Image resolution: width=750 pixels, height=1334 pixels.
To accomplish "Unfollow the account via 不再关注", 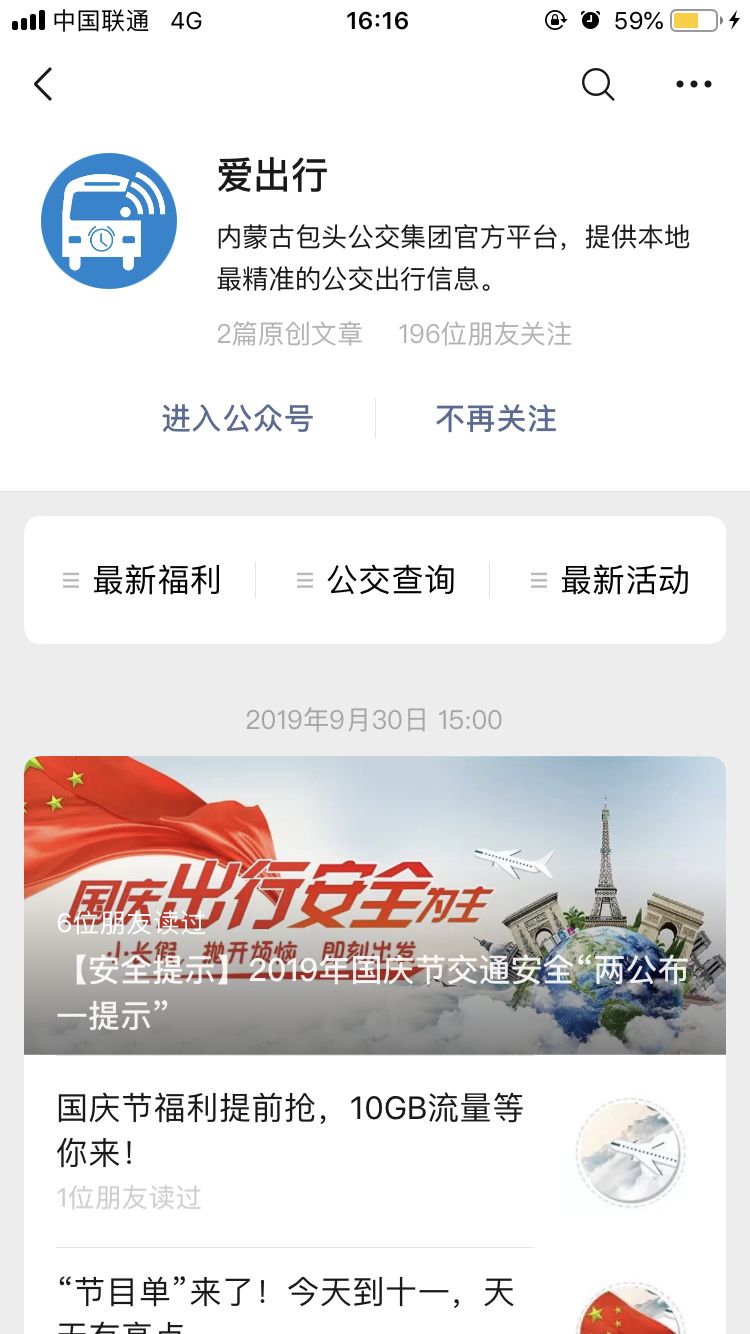I will [x=496, y=418].
